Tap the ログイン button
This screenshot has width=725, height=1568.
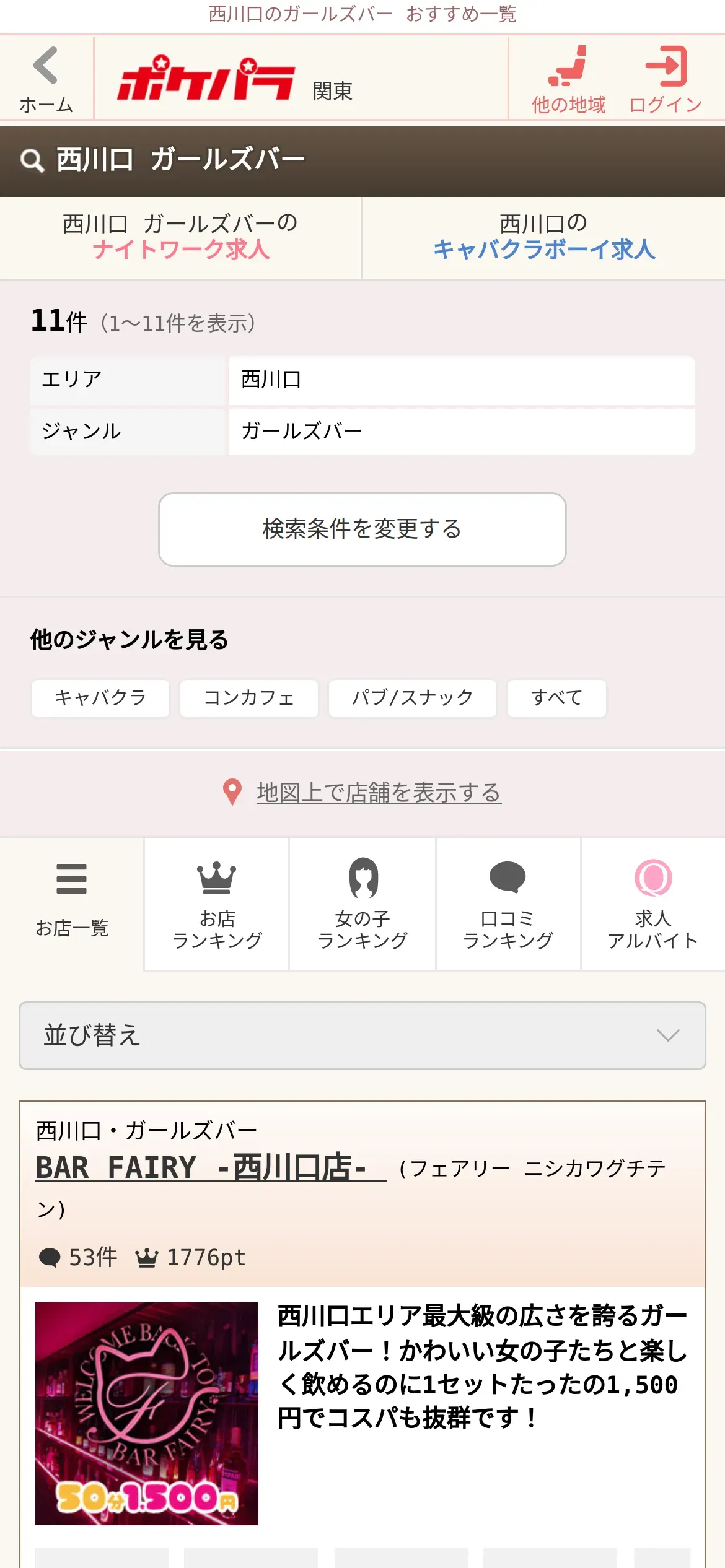[665, 79]
